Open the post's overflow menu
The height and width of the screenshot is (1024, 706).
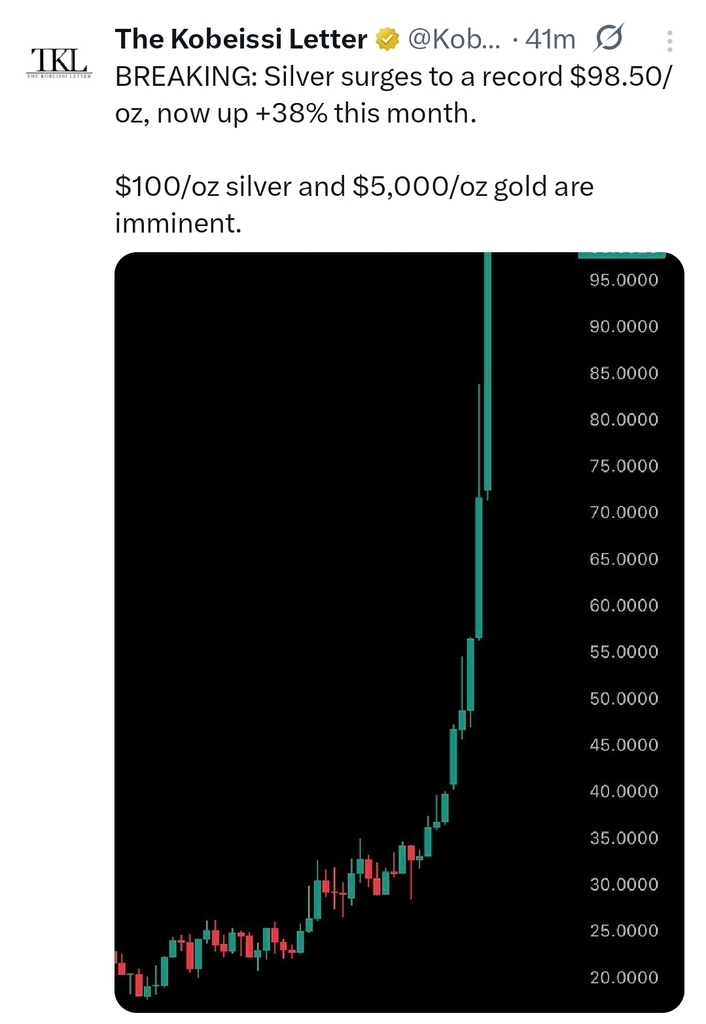tap(669, 40)
